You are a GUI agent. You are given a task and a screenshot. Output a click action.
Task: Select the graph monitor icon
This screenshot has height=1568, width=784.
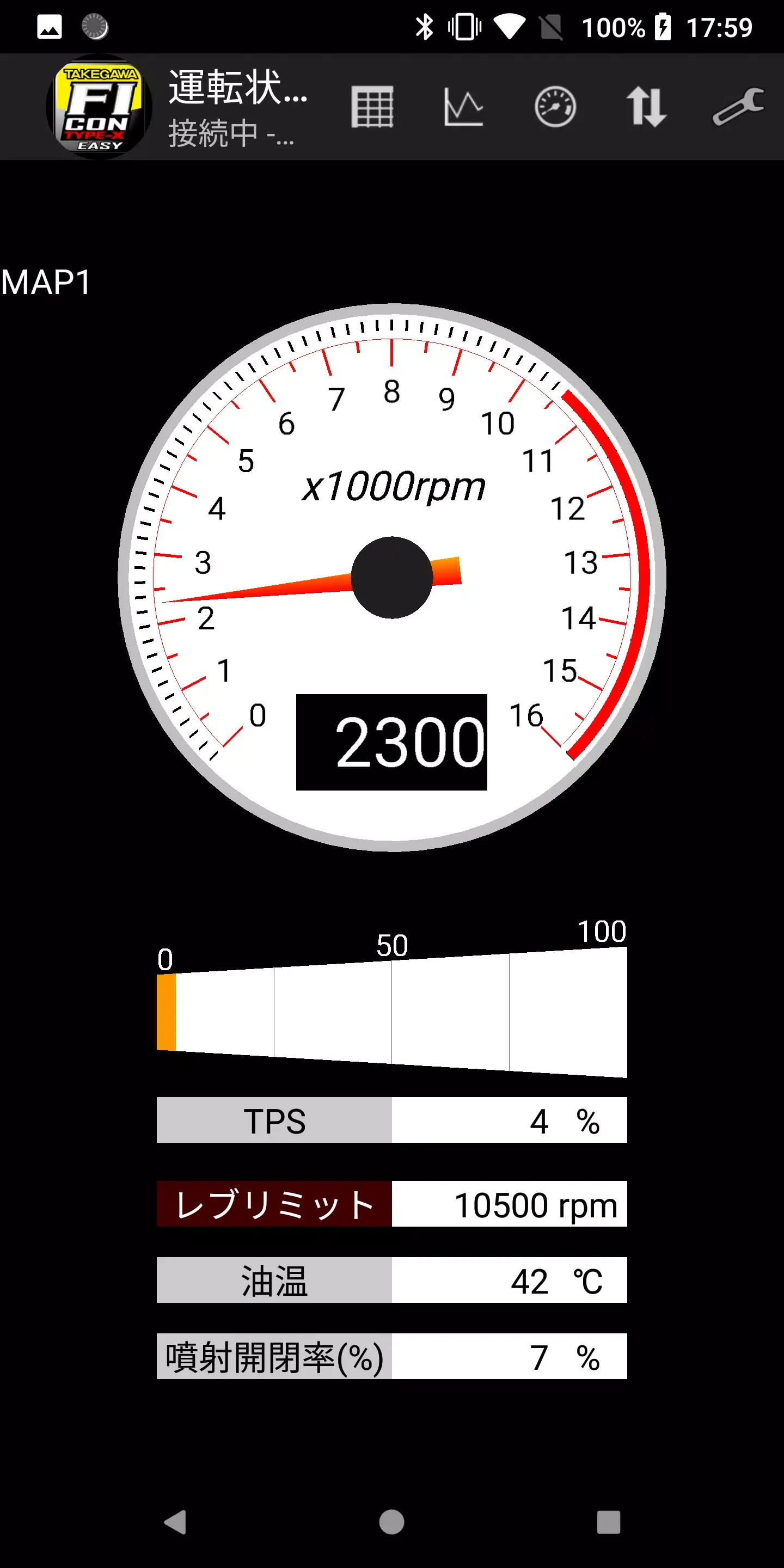[464, 108]
